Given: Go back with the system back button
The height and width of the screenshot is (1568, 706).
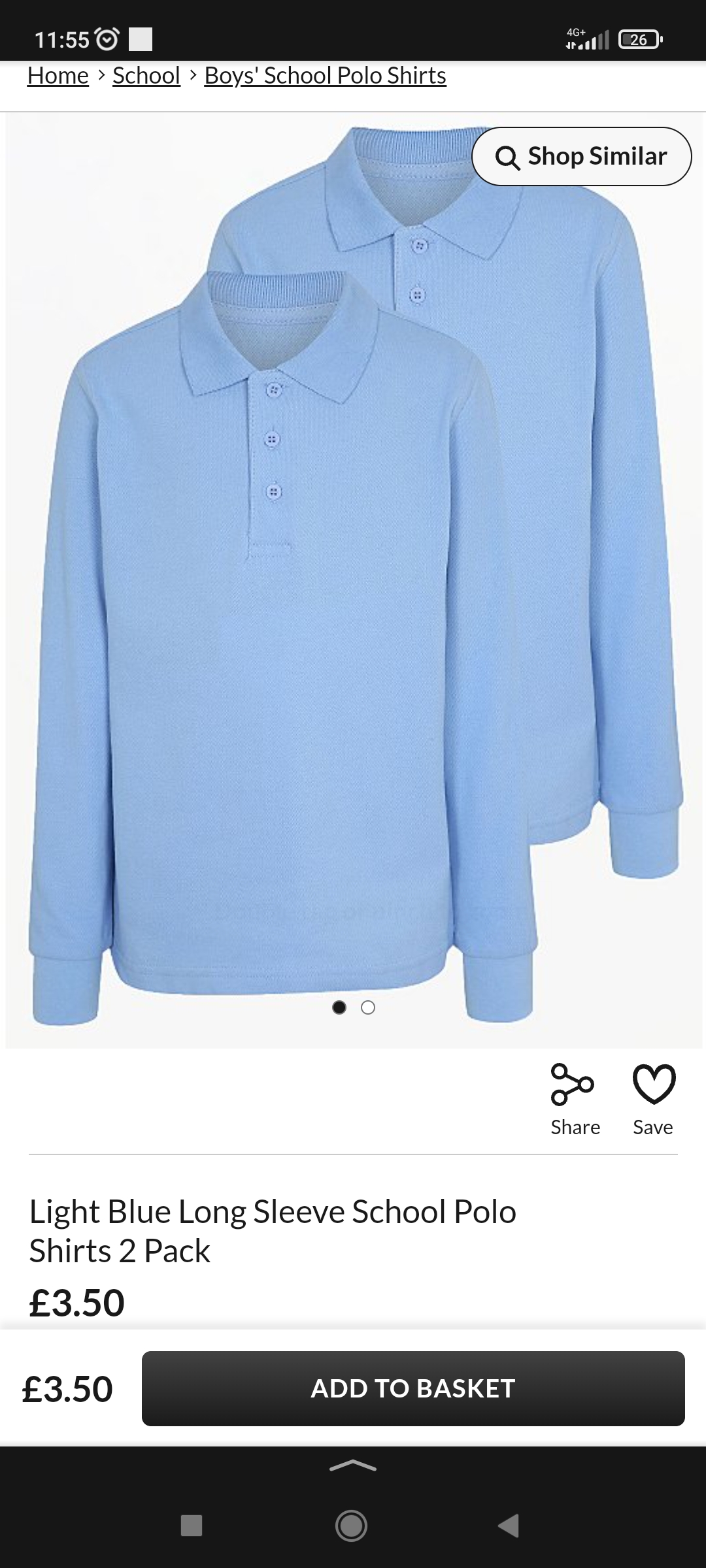Looking at the screenshot, I should pos(509,1526).
